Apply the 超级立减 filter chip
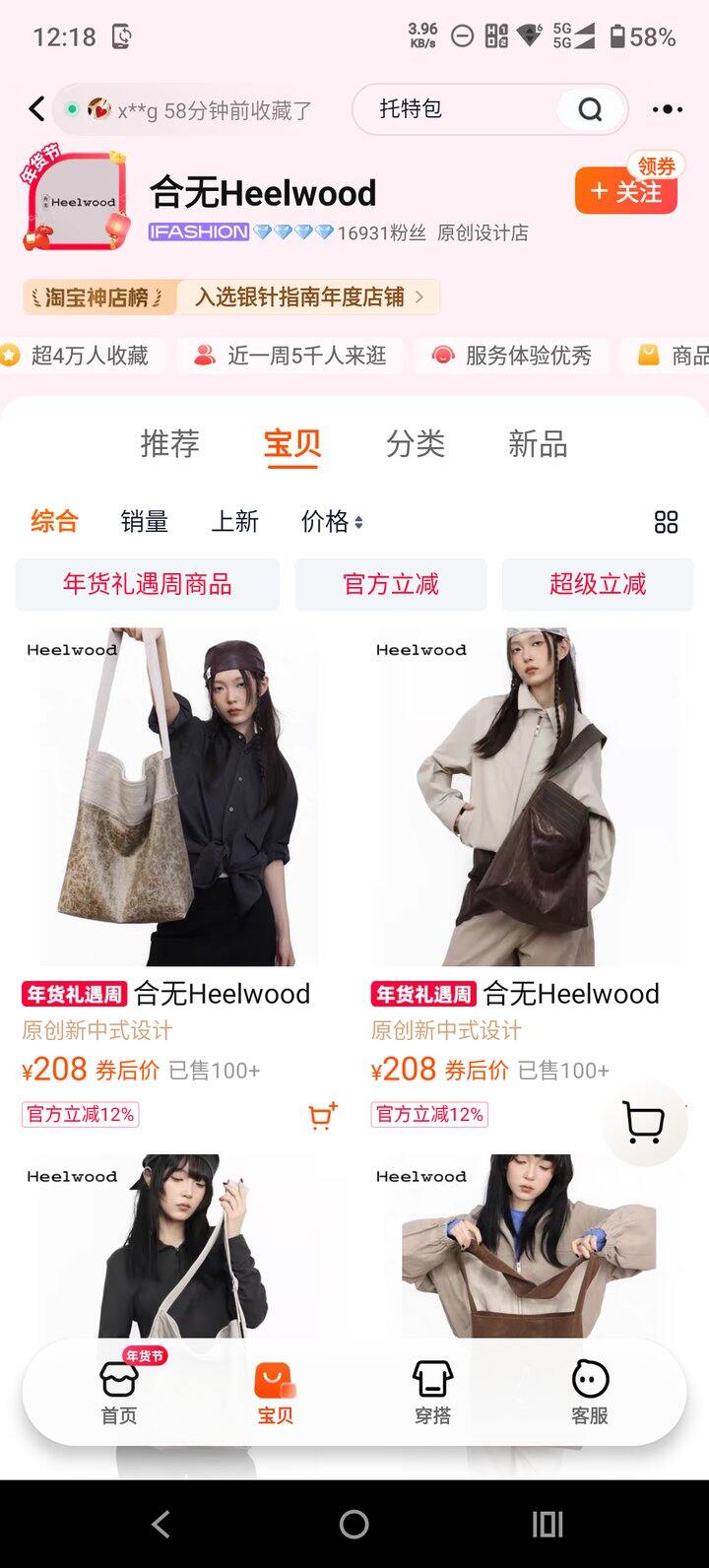 click(x=598, y=584)
